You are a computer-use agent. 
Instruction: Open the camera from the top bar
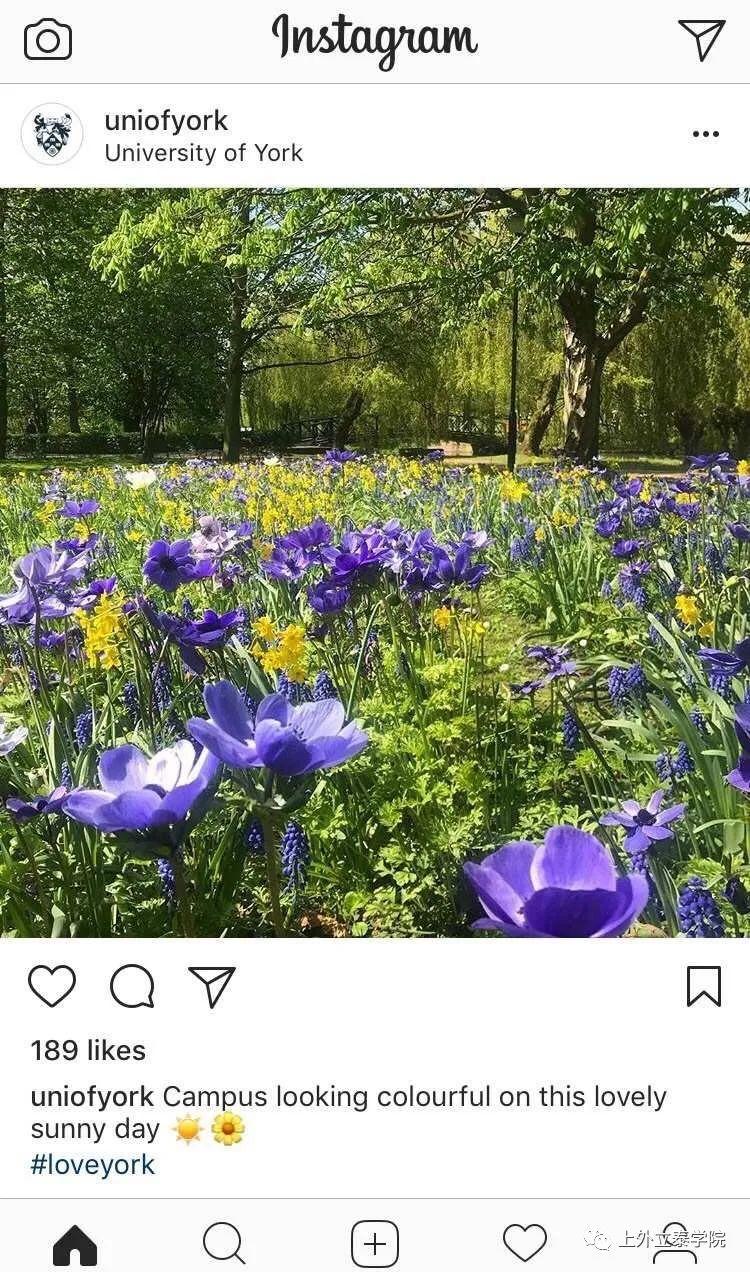coord(48,41)
